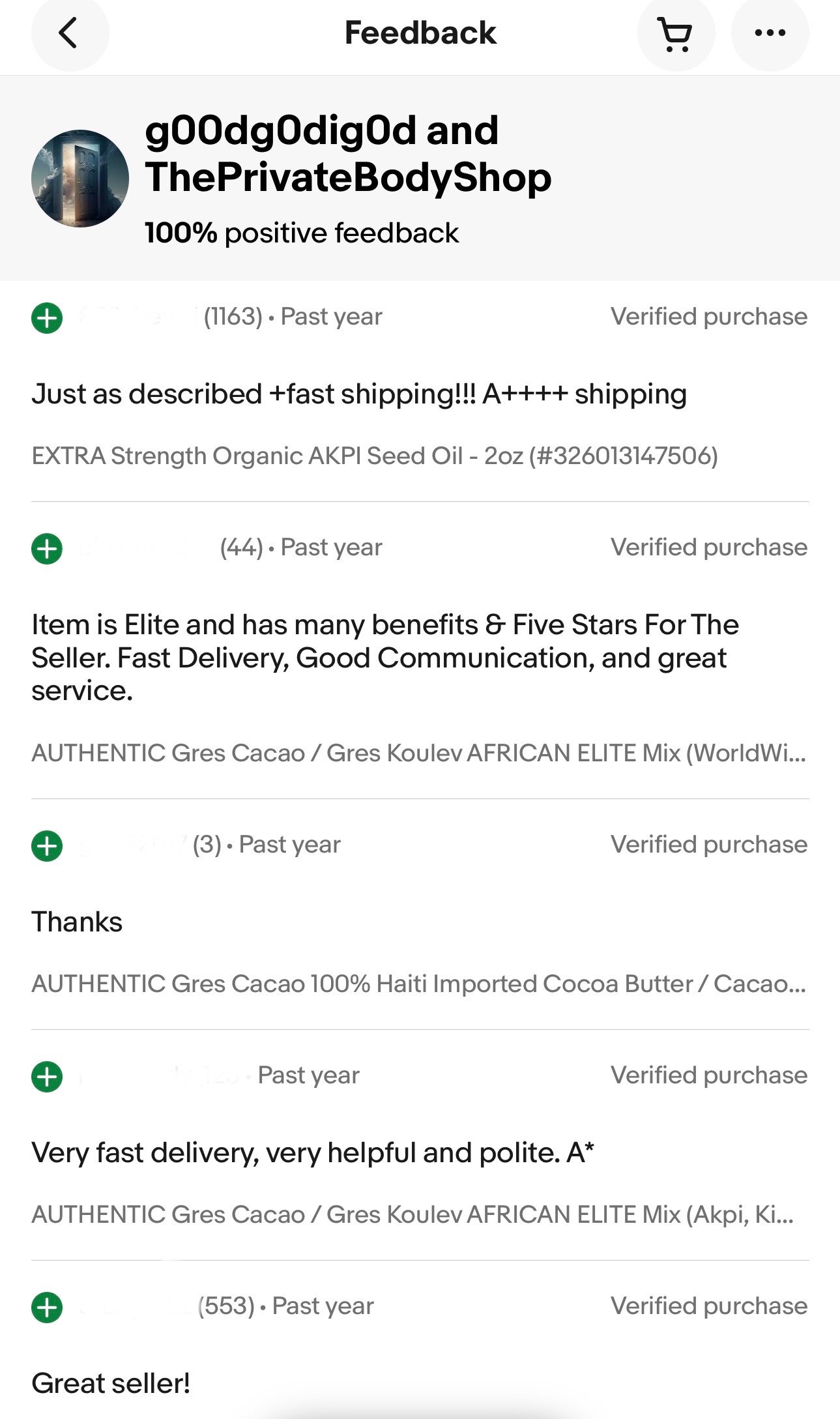Open the Haiti Imported Cocoa Butter listing
The width and height of the screenshot is (840, 1419).
419,984
